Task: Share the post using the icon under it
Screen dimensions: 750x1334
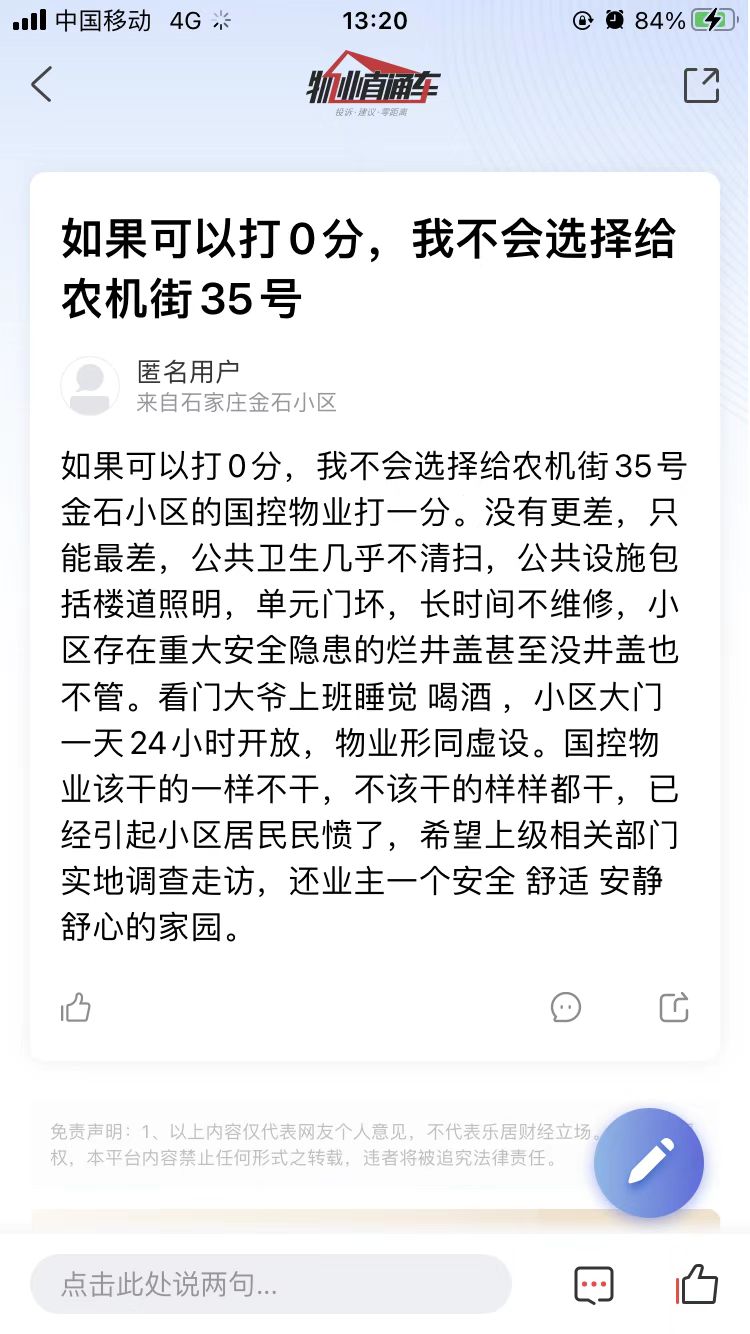Action: (x=674, y=1007)
